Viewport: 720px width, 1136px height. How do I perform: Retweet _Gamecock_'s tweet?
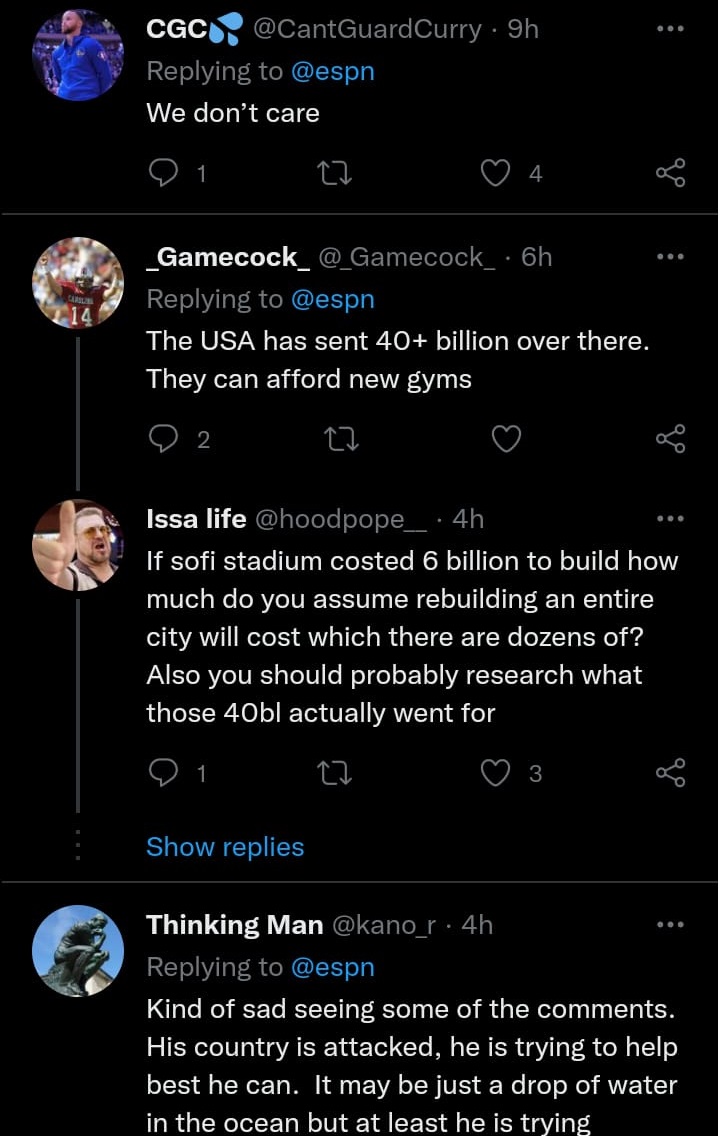click(334, 440)
